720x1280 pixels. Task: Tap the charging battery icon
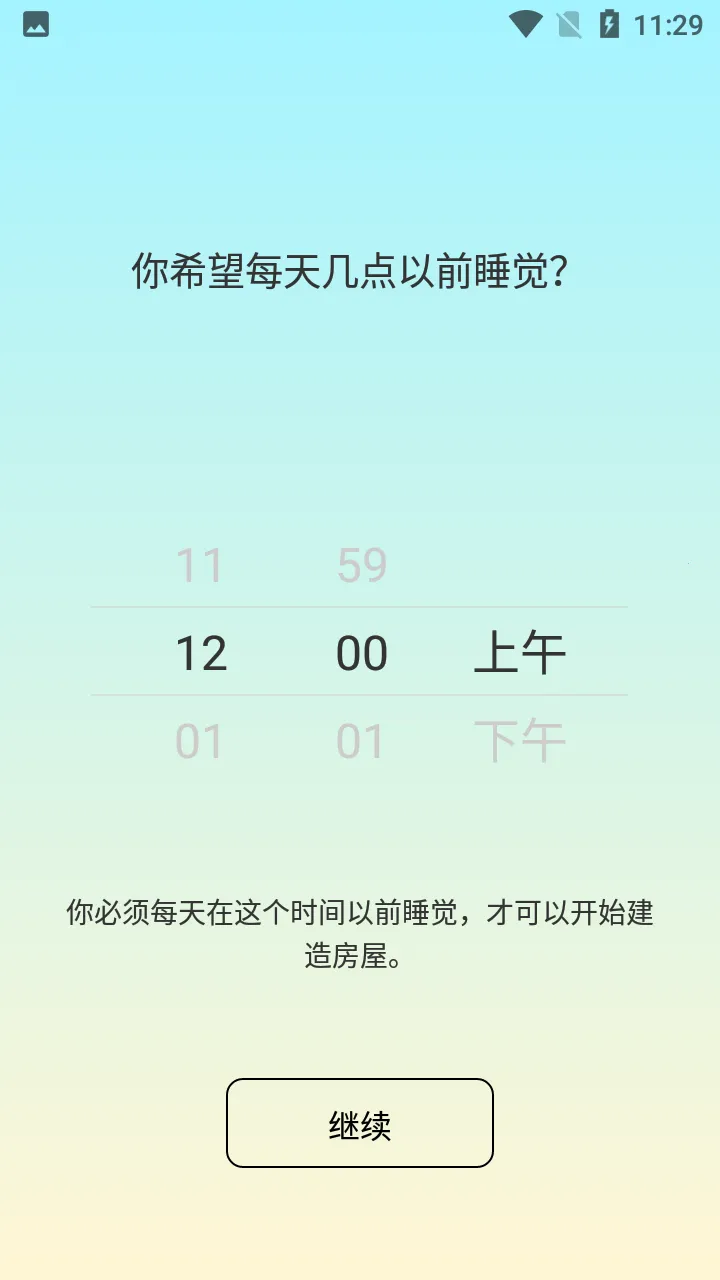coord(610,25)
